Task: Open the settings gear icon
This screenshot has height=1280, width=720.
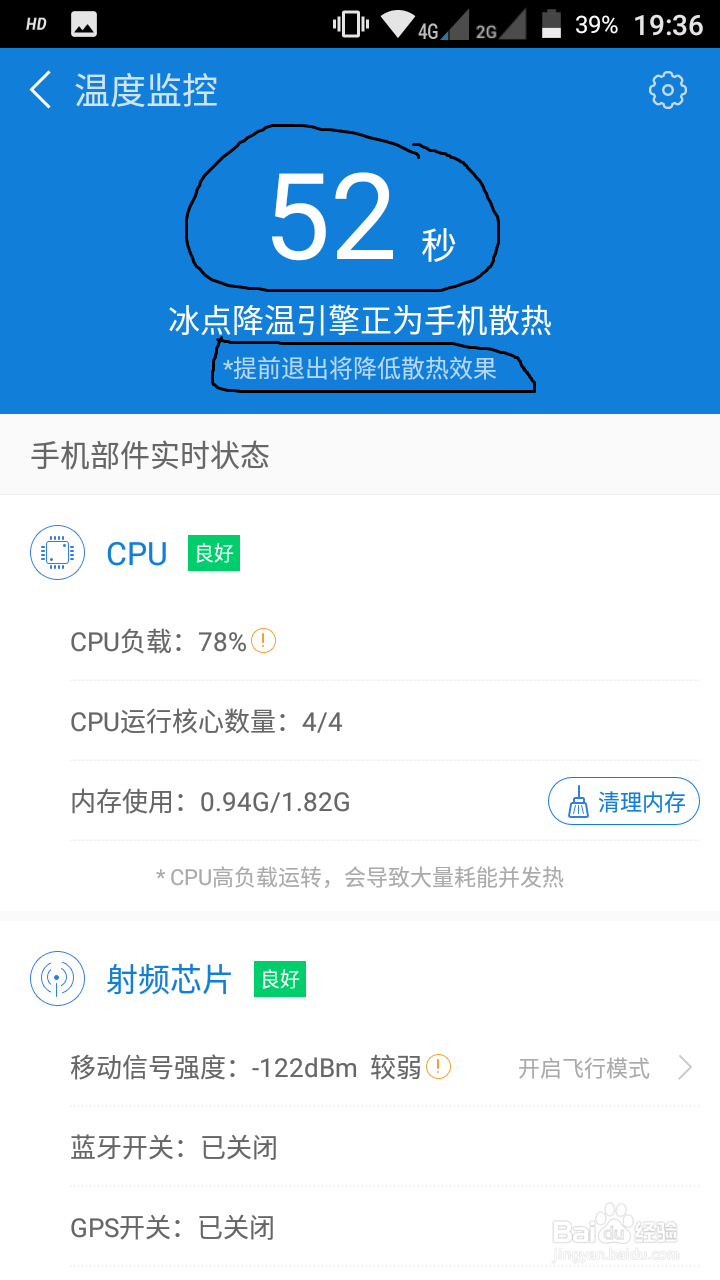Action: [667, 90]
